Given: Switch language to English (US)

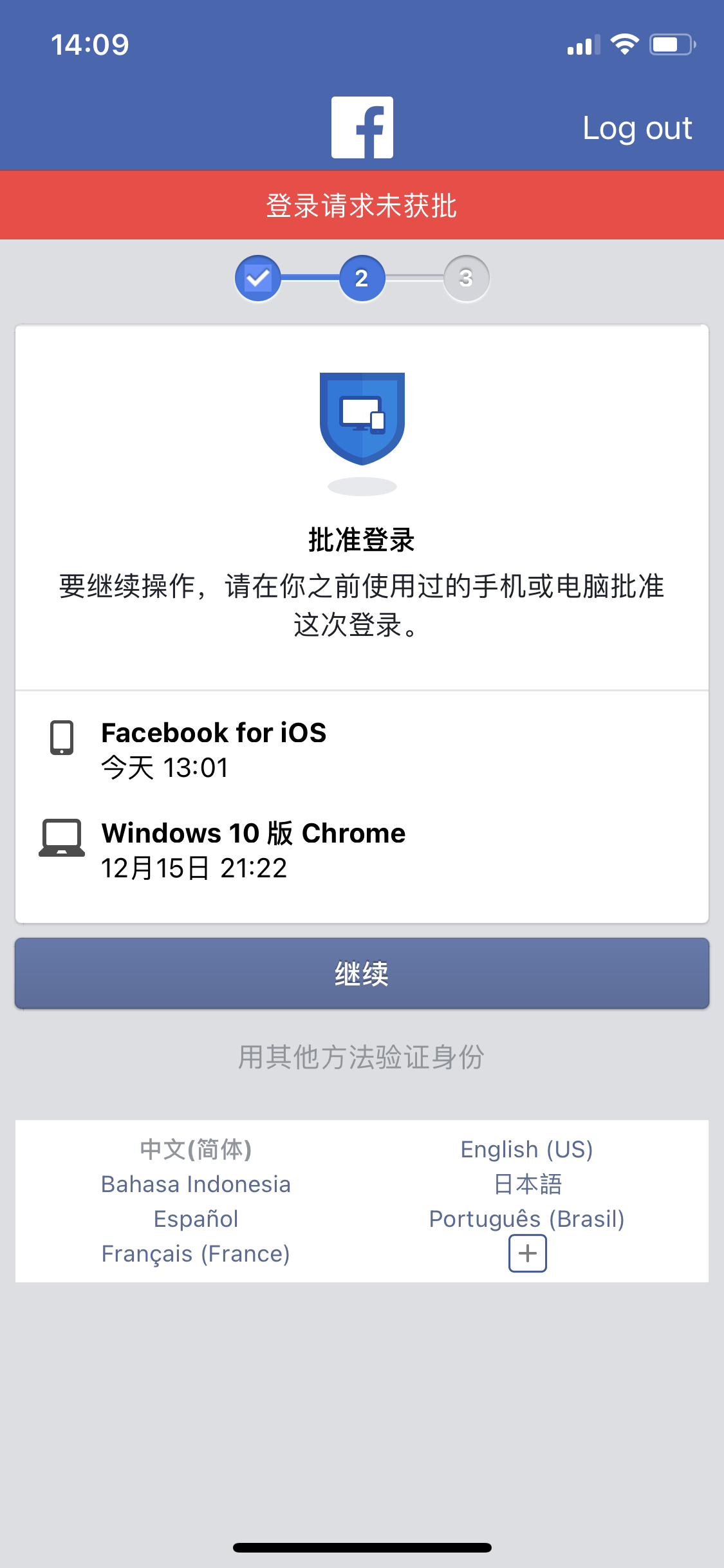Looking at the screenshot, I should (526, 1150).
